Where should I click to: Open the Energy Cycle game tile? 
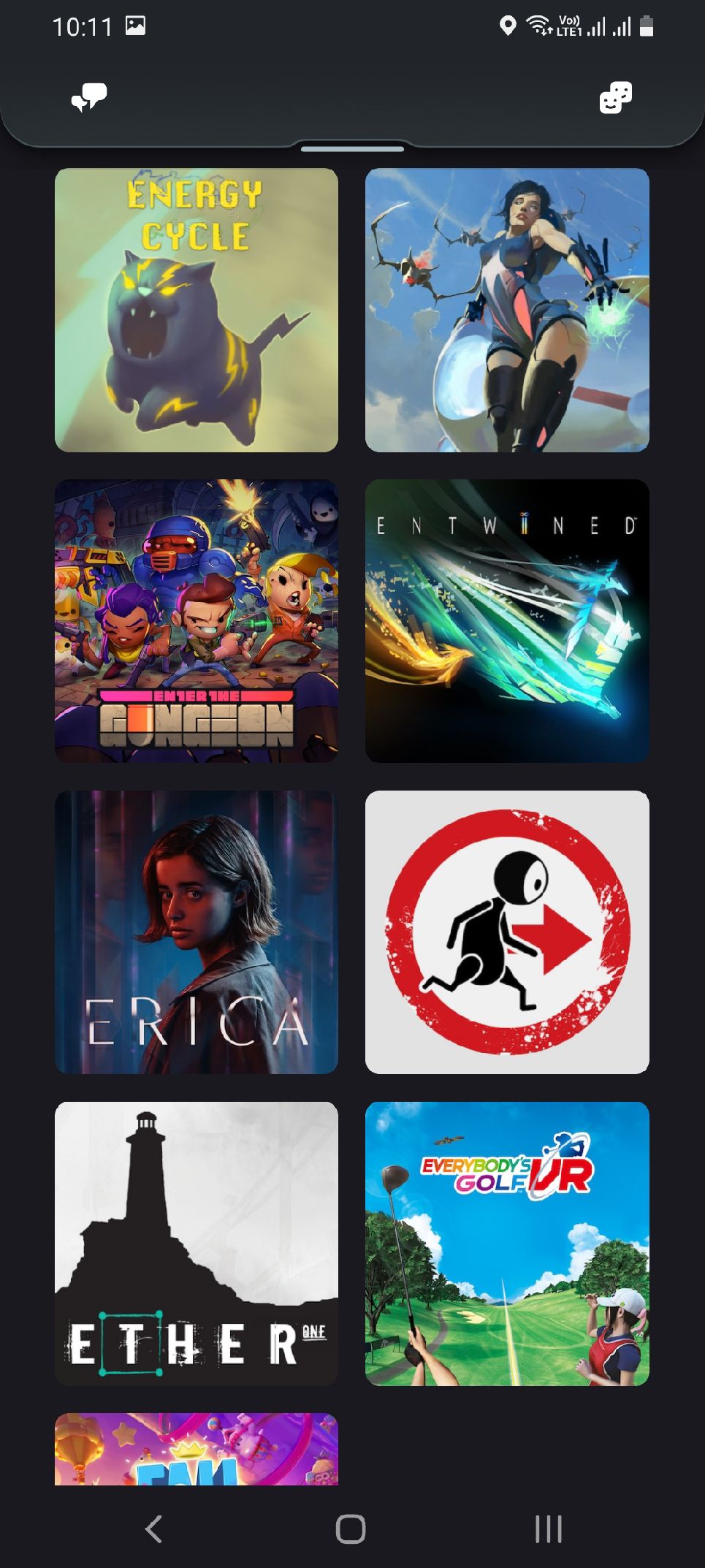[x=197, y=310]
